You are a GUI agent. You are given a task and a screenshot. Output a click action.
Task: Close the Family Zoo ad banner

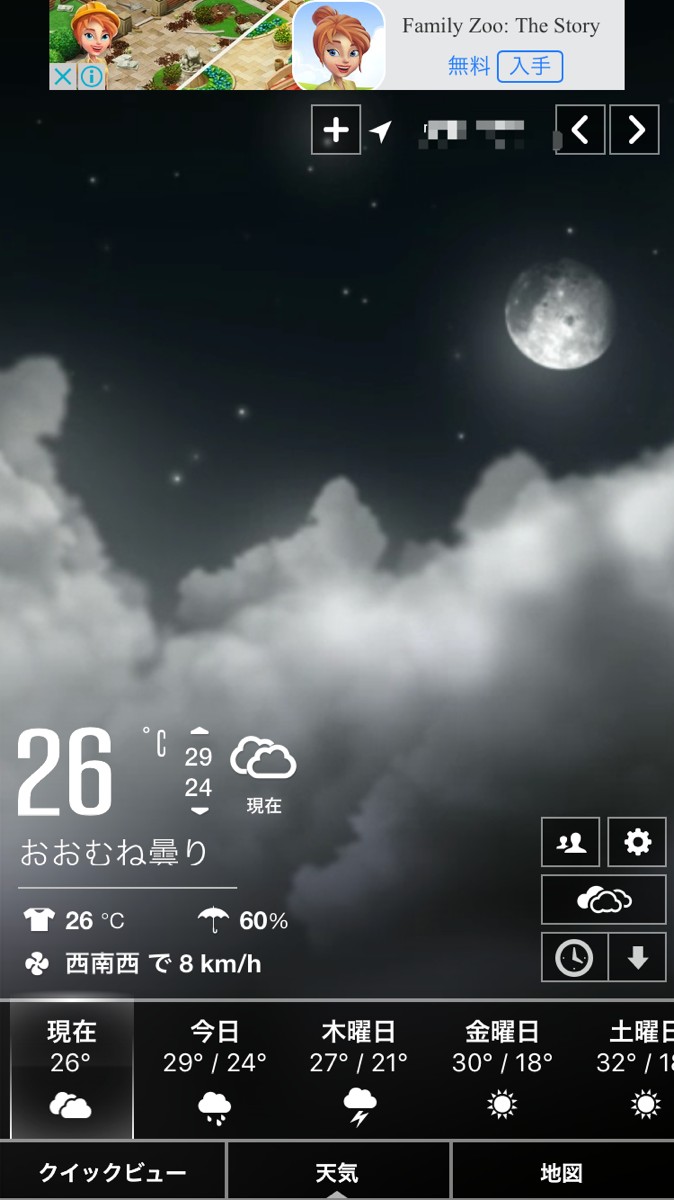[x=63, y=76]
